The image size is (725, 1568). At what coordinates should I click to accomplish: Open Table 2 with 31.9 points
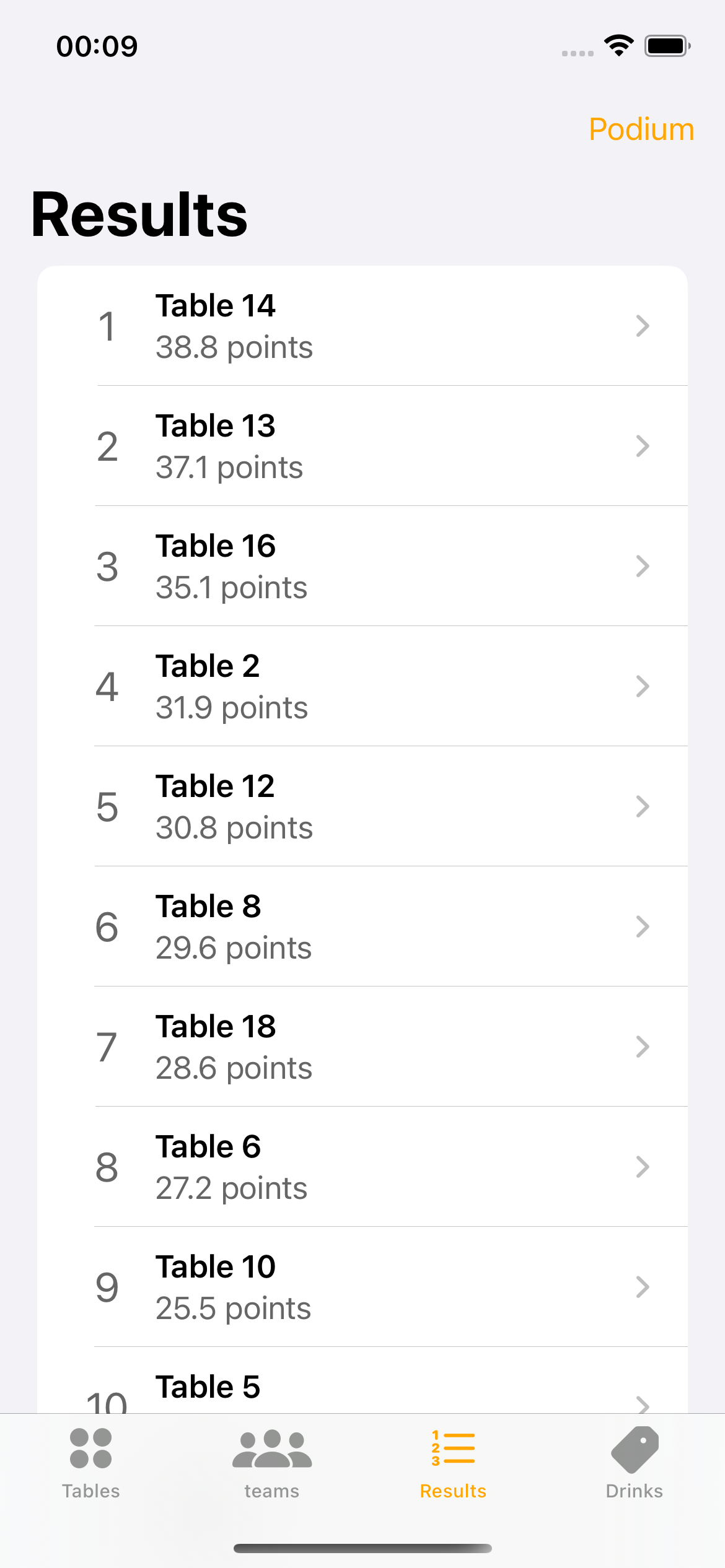362,686
